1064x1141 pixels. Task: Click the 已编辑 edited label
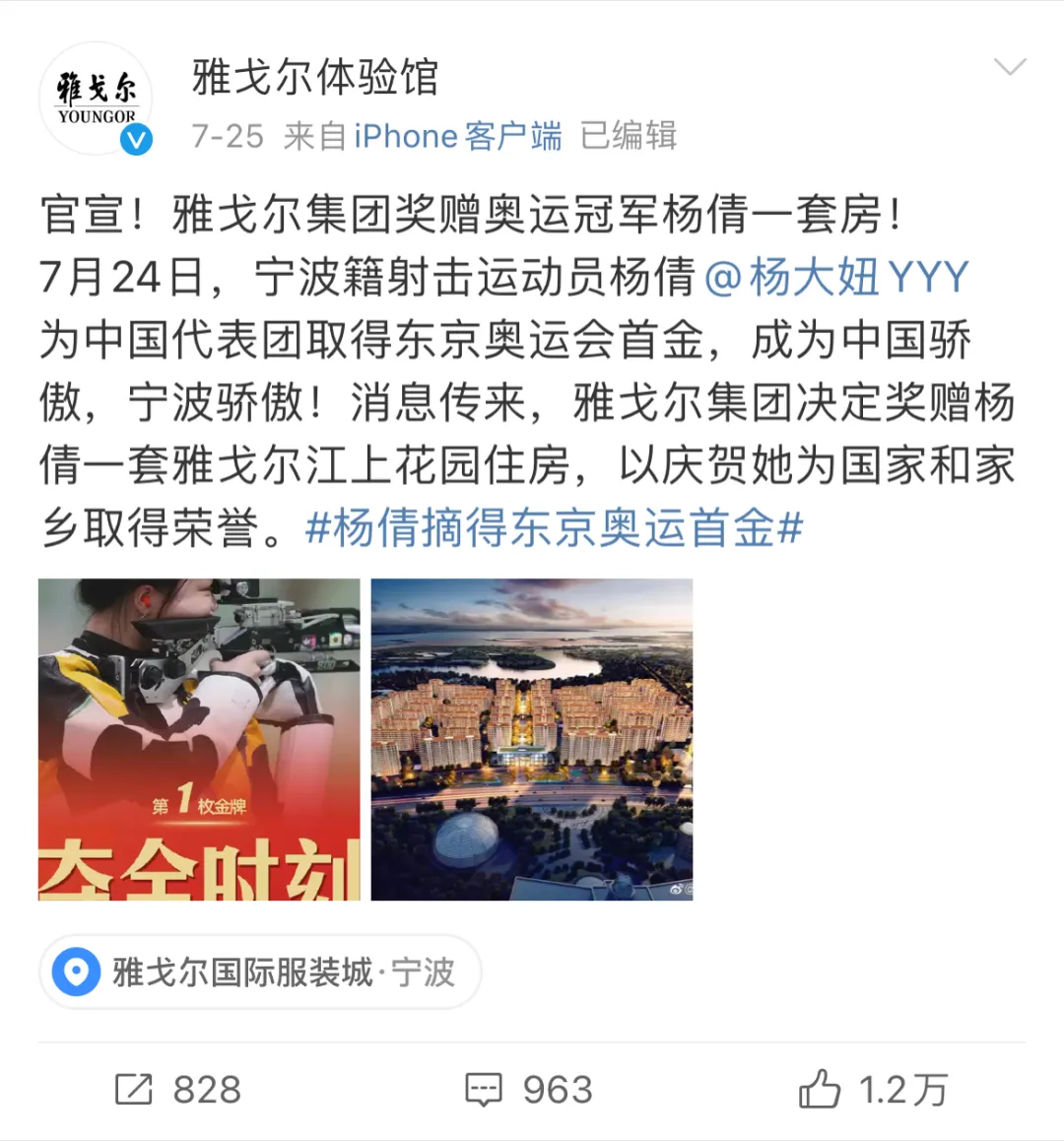pyautogui.click(x=630, y=136)
